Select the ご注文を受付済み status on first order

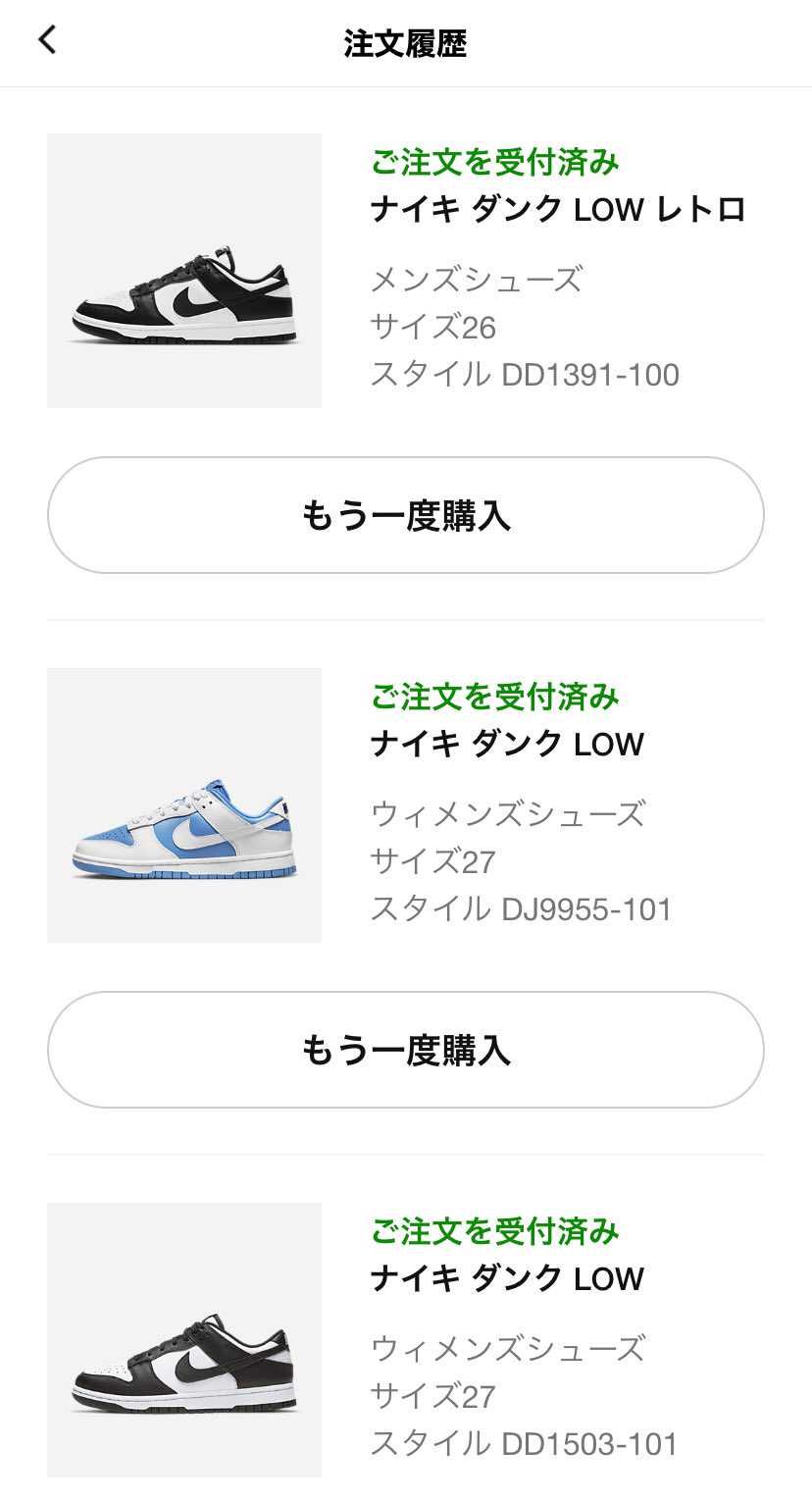click(x=495, y=164)
